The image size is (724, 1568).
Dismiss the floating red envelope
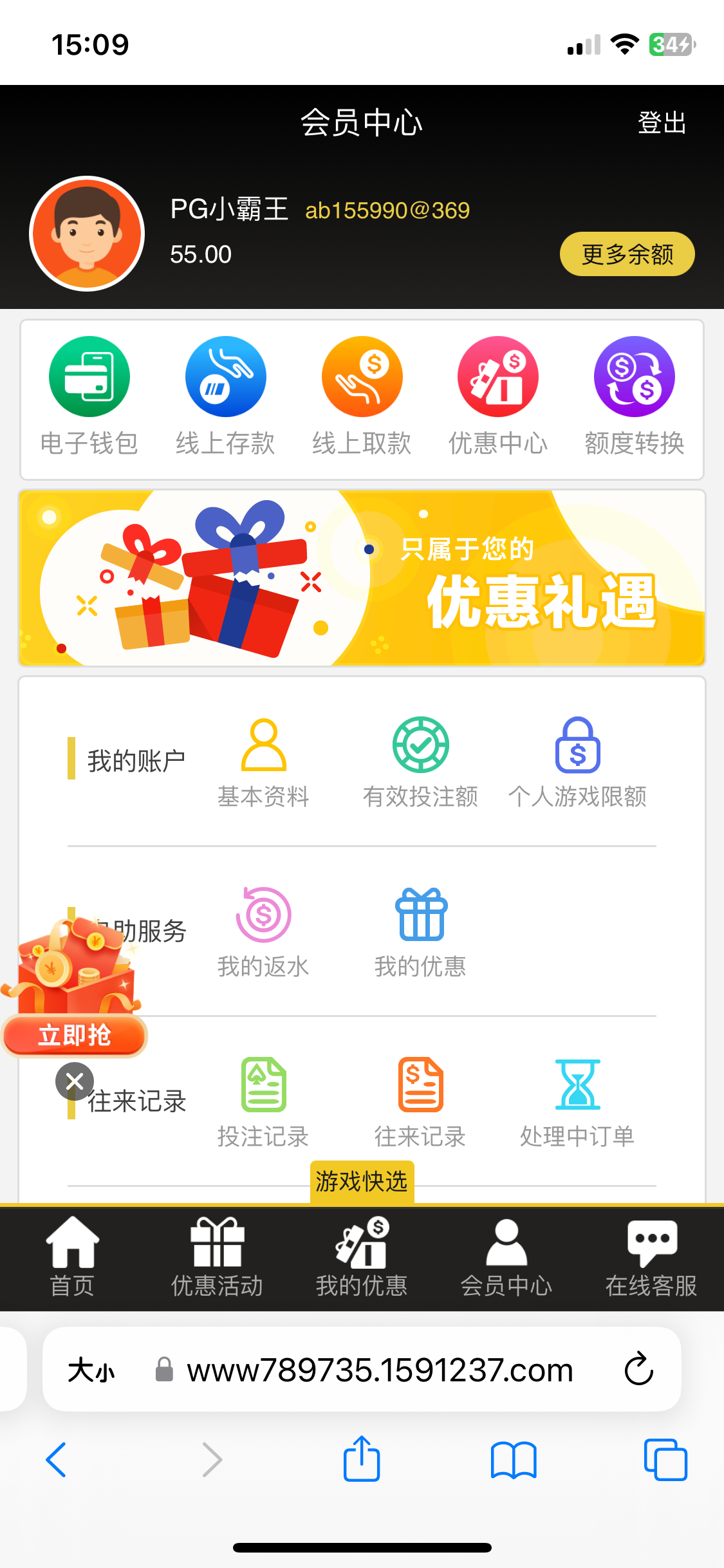75,1081
